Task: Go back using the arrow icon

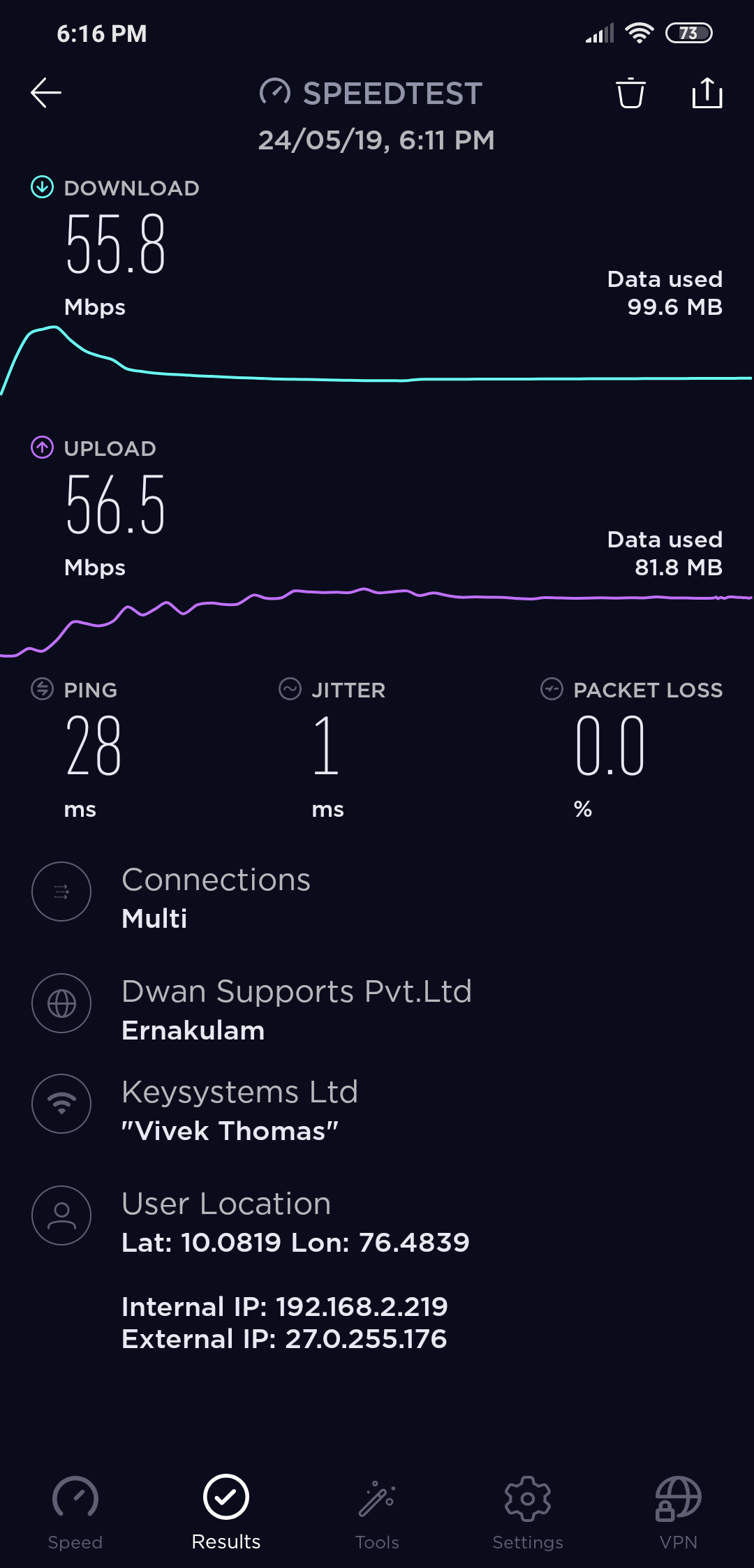Action: (46, 93)
